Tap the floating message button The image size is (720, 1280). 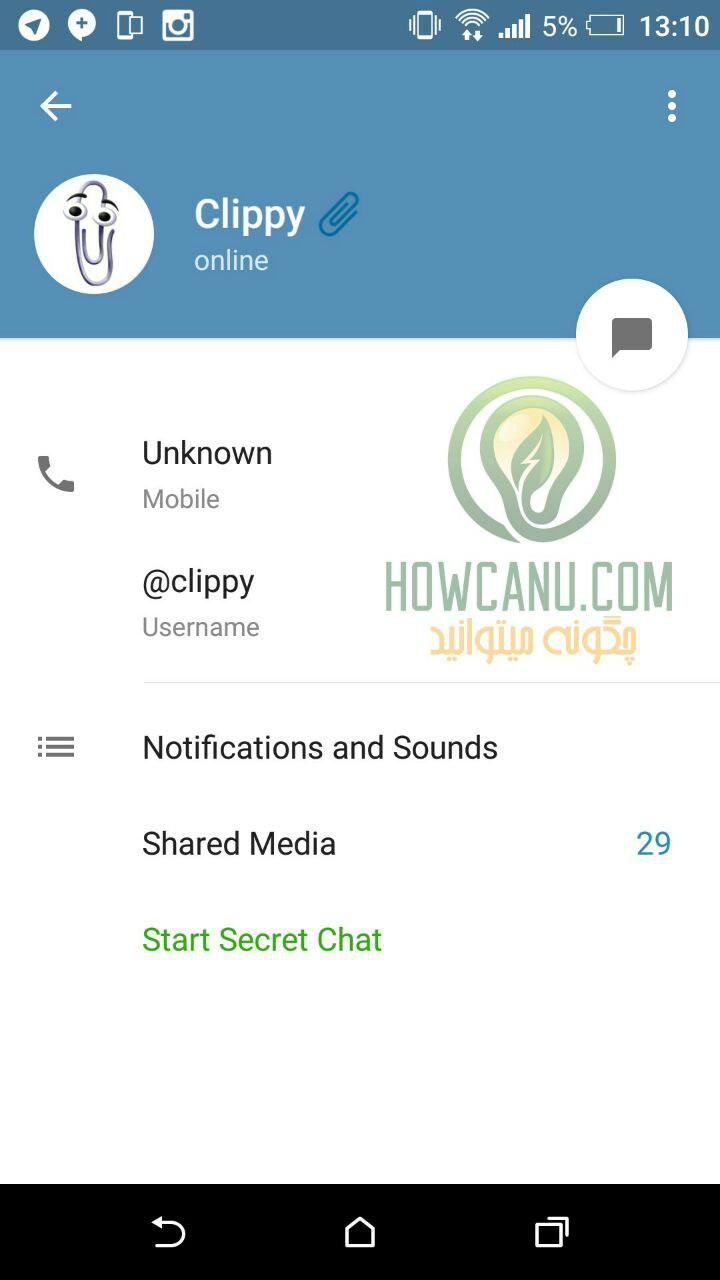[632, 336]
